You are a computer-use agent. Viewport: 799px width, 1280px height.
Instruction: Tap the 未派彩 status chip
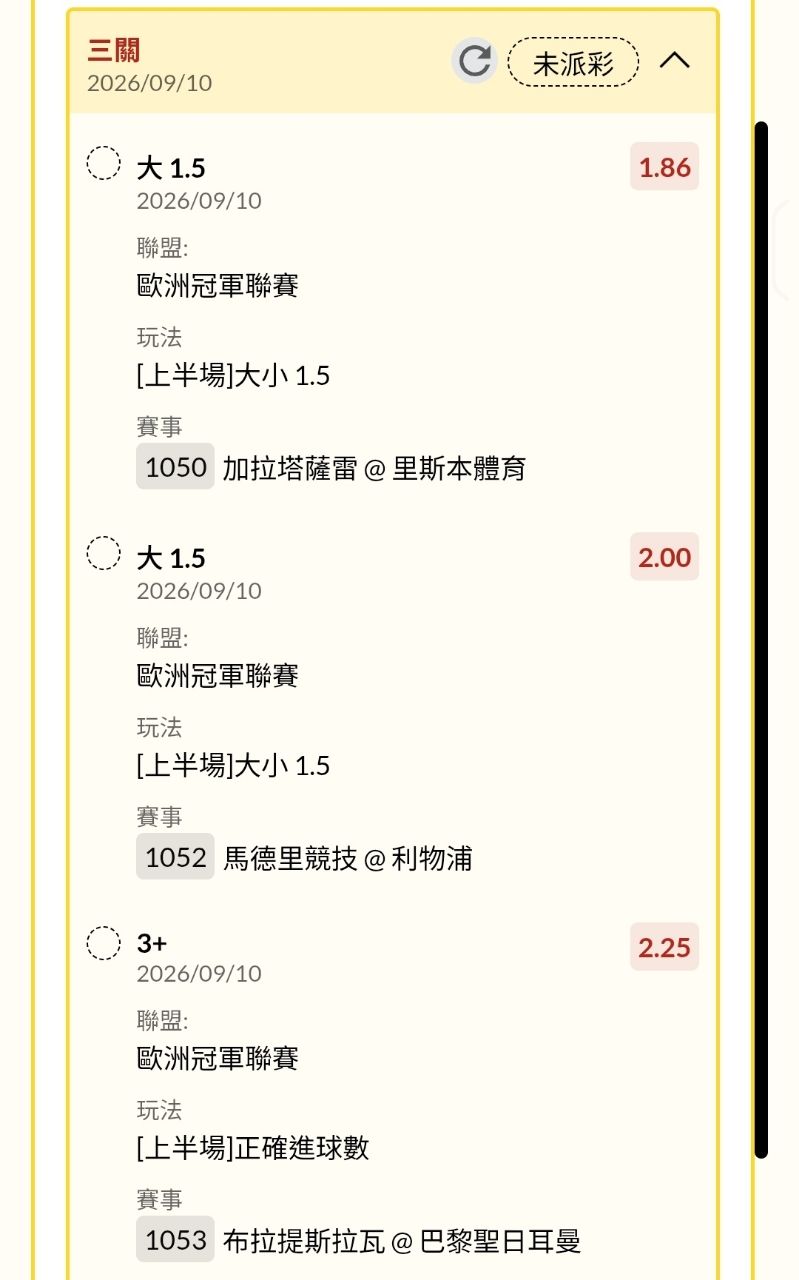[x=573, y=62]
